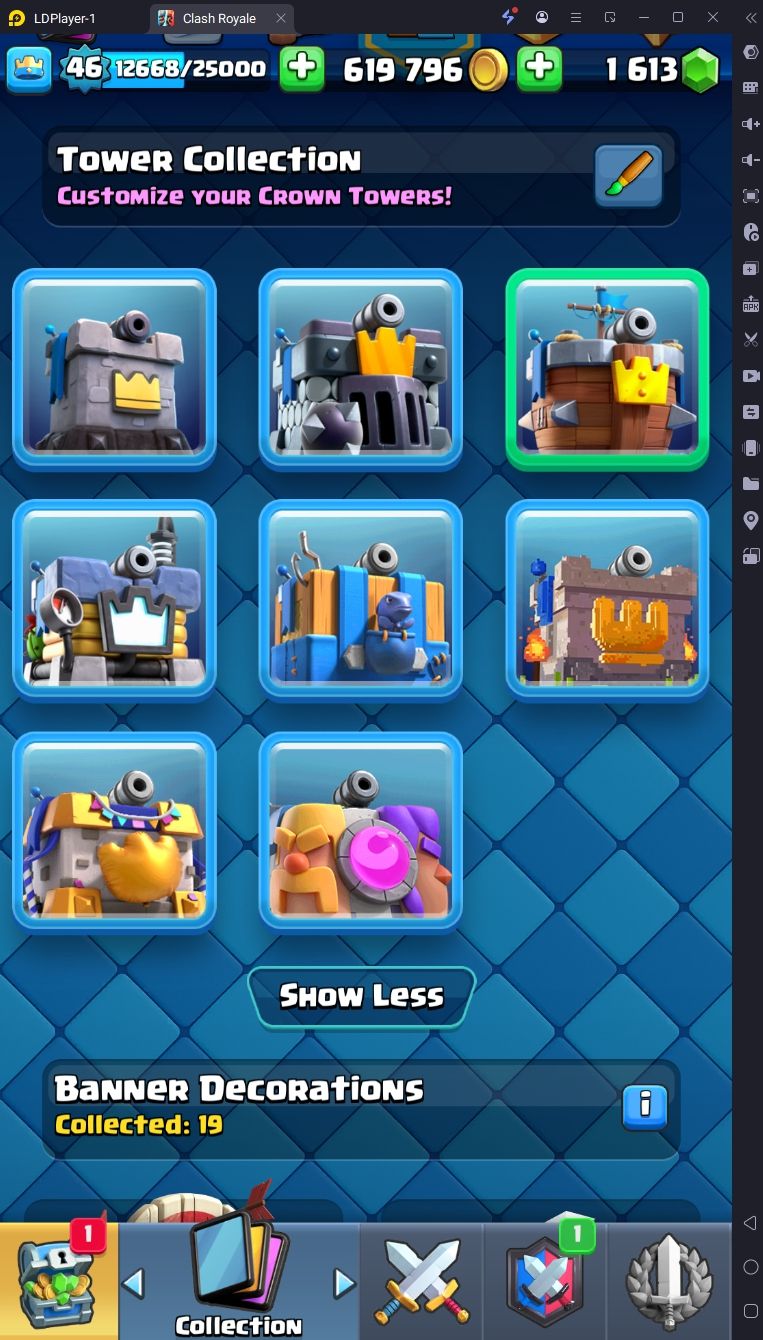Select the default grey stone tower skin

click(114, 369)
